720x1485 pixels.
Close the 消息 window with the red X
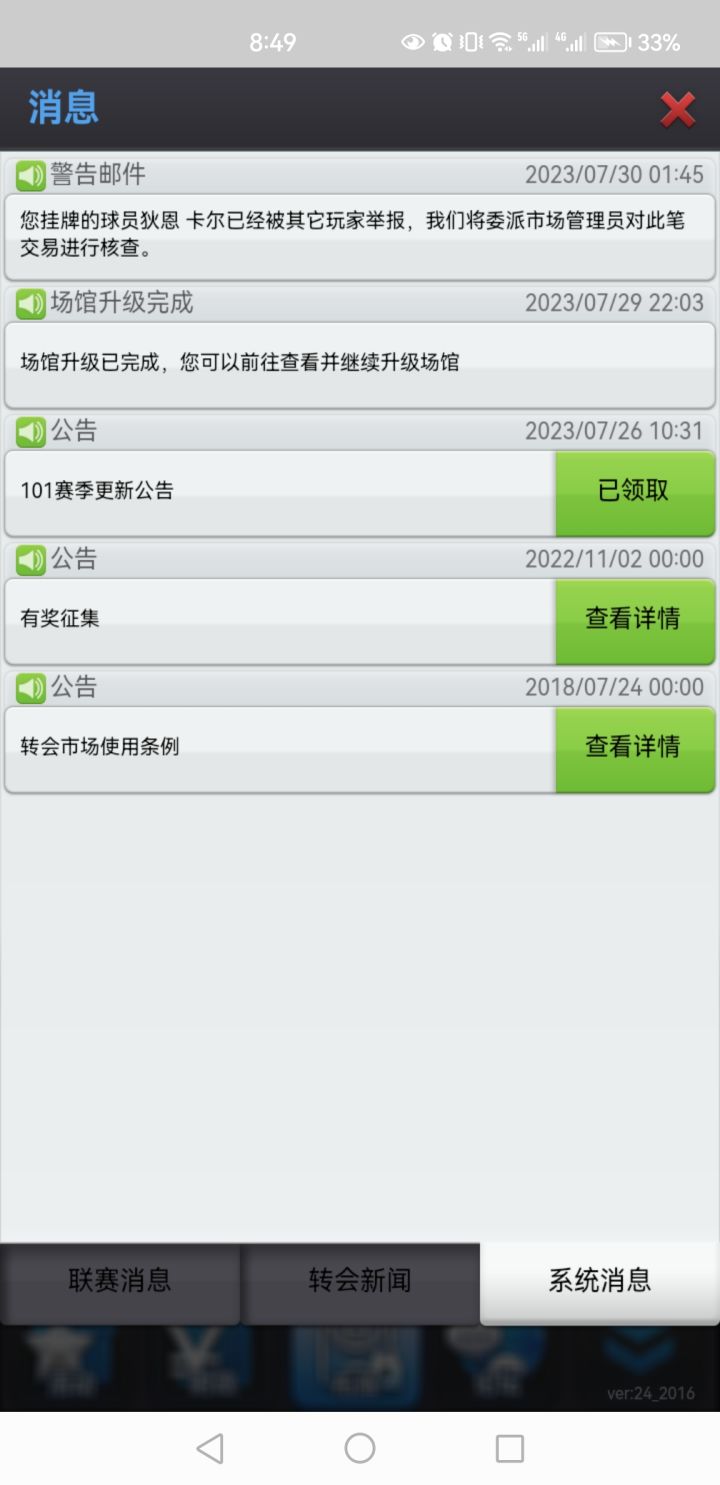[x=678, y=109]
